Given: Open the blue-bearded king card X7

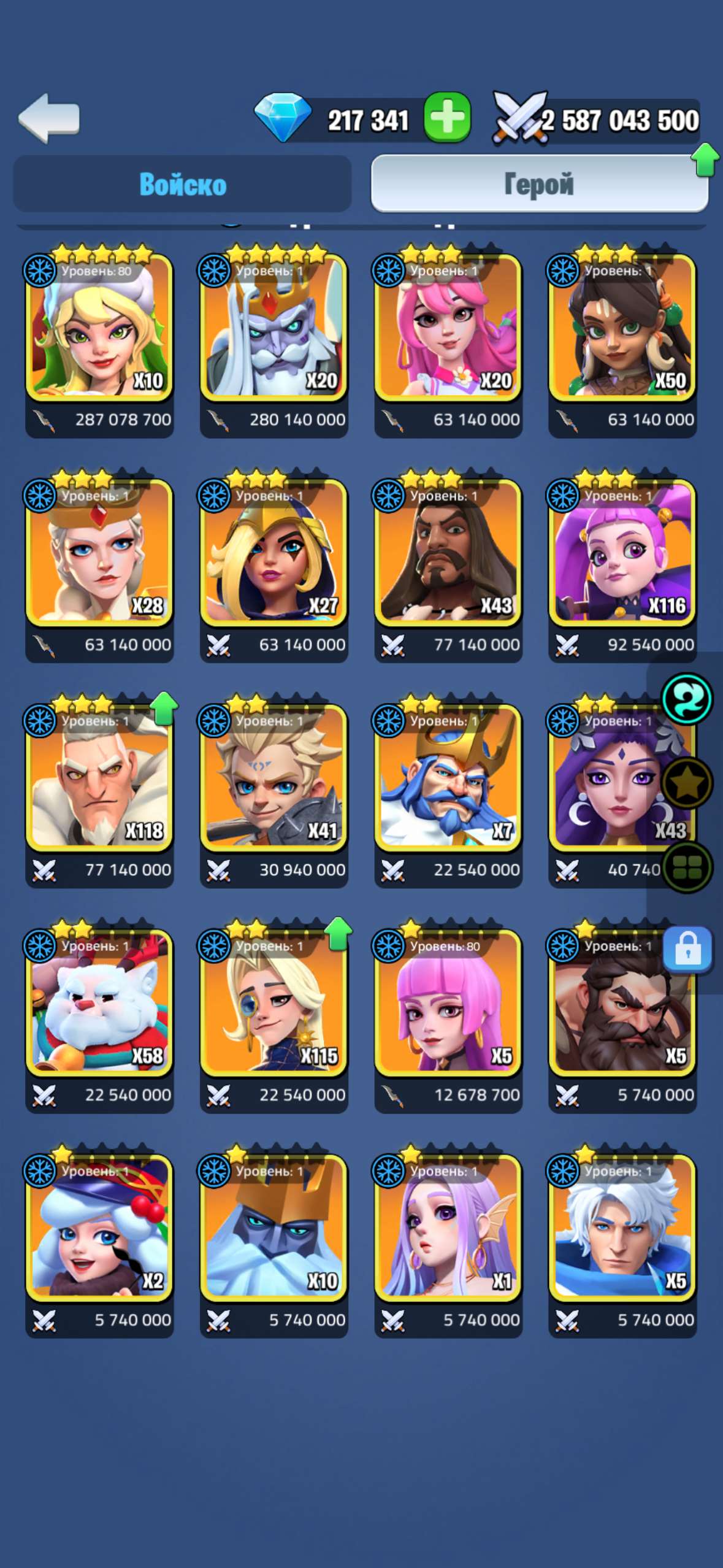Looking at the screenshot, I should [x=448, y=778].
